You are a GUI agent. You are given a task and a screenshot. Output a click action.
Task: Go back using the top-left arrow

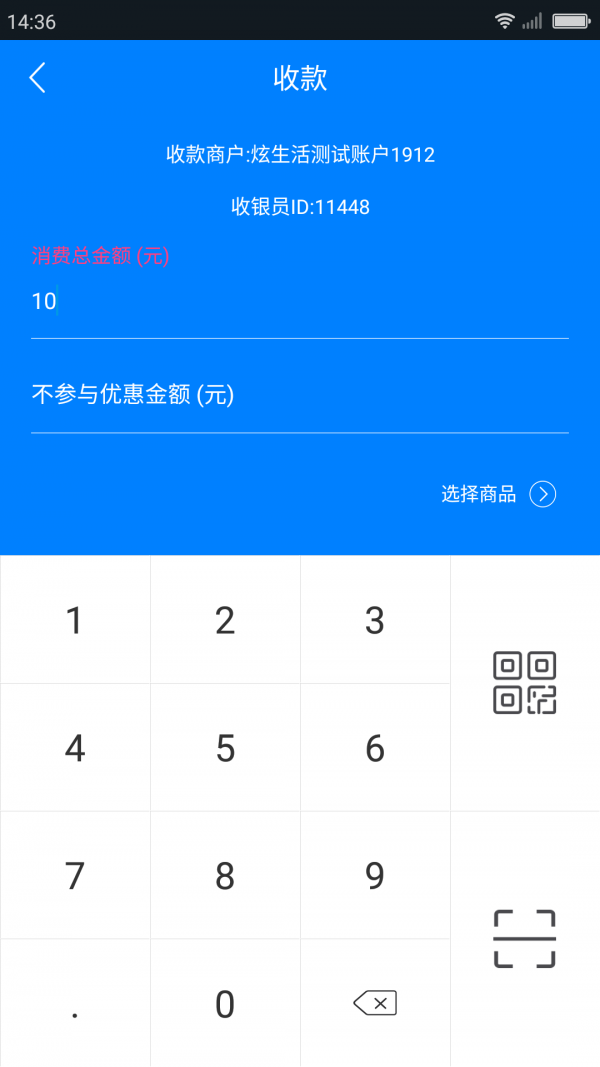coord(37,78)
